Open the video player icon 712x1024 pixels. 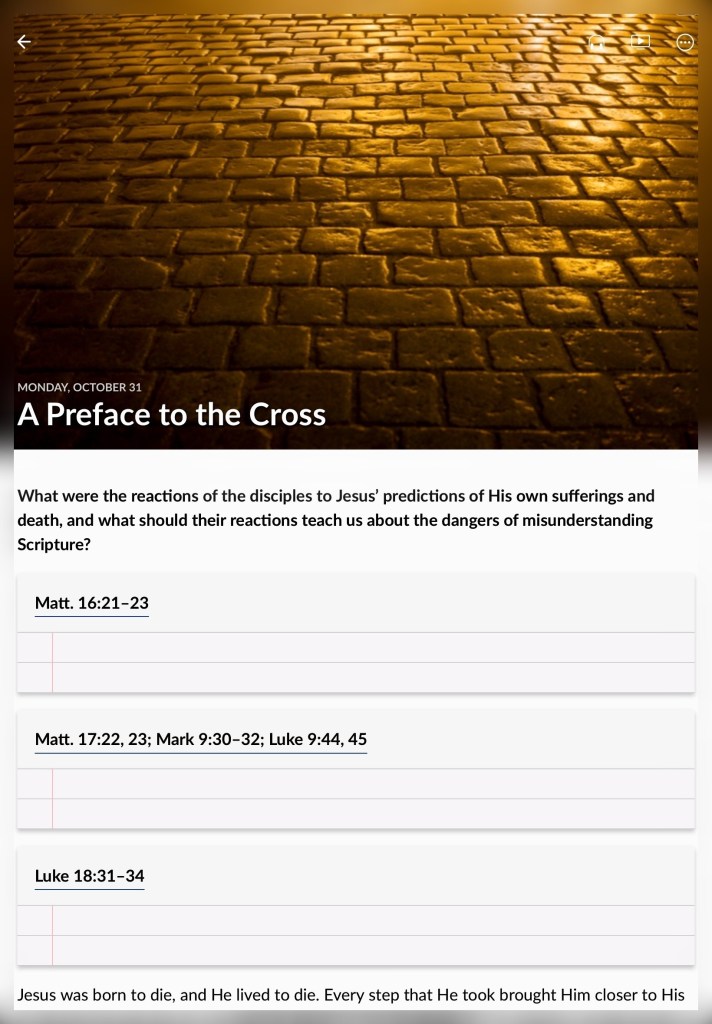tap(640, 42)
